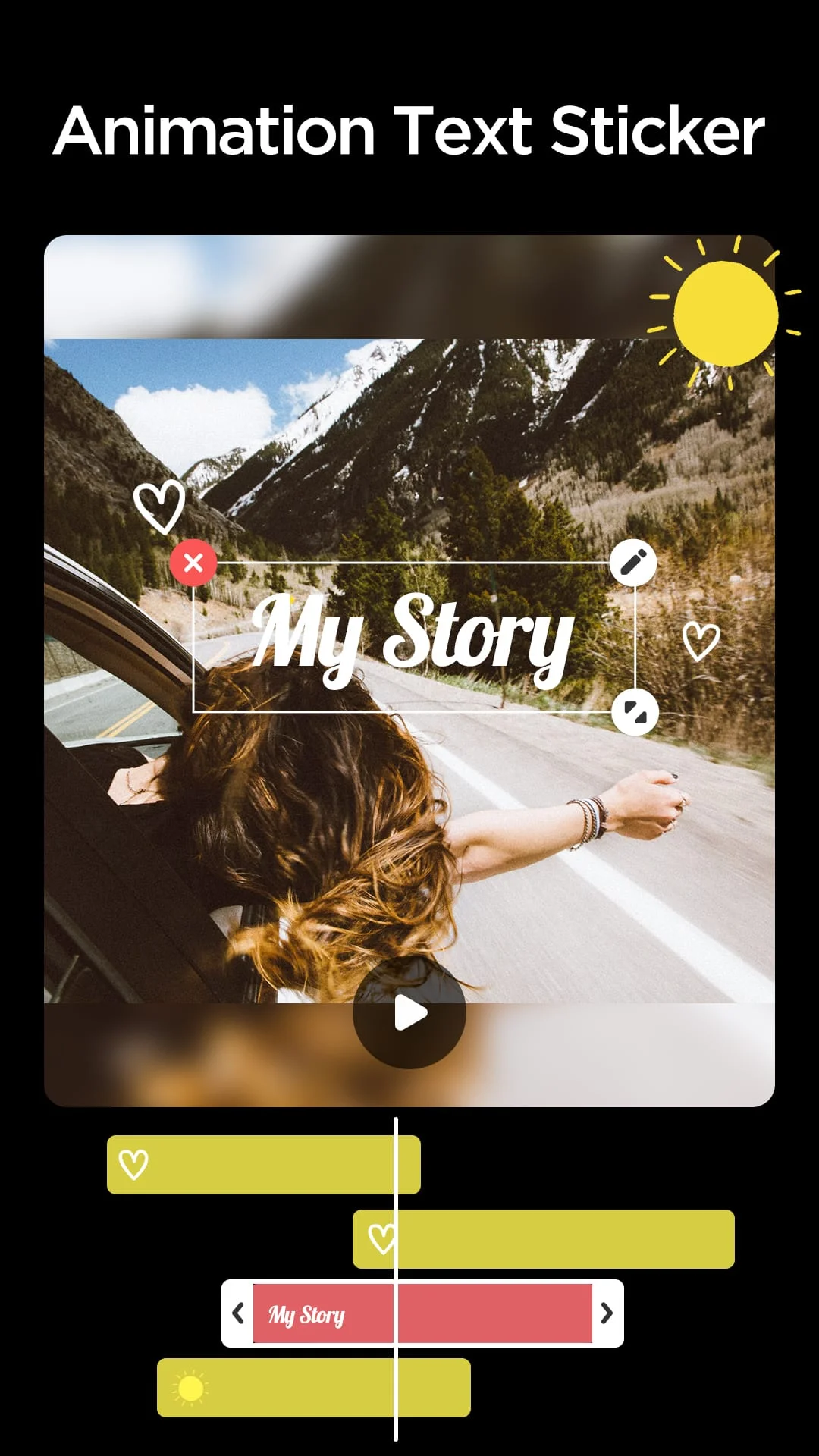Remove the My Story sticker with the red X
819x1456 pixels.
pyautogui.click(x=196, y=562)
